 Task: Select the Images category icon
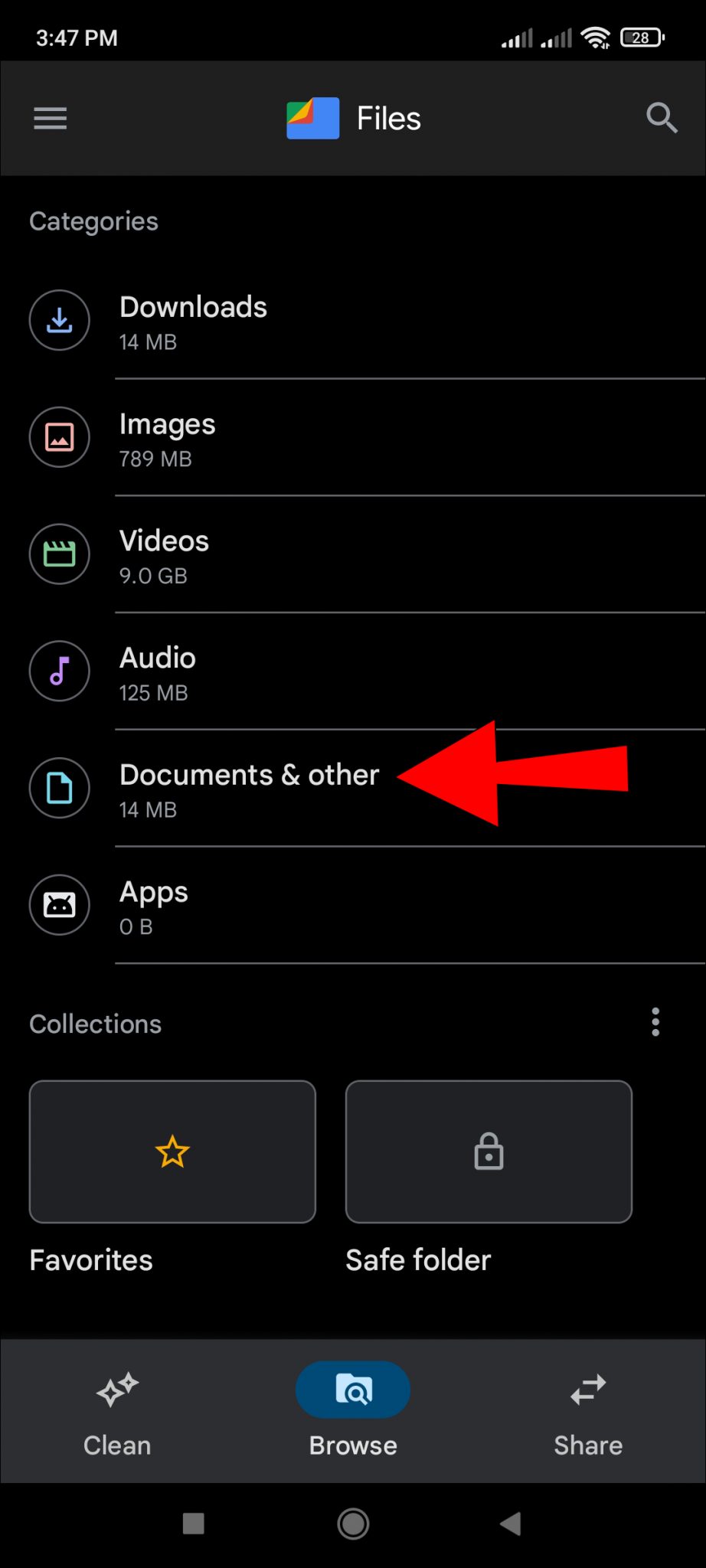[x=59, y=437]
